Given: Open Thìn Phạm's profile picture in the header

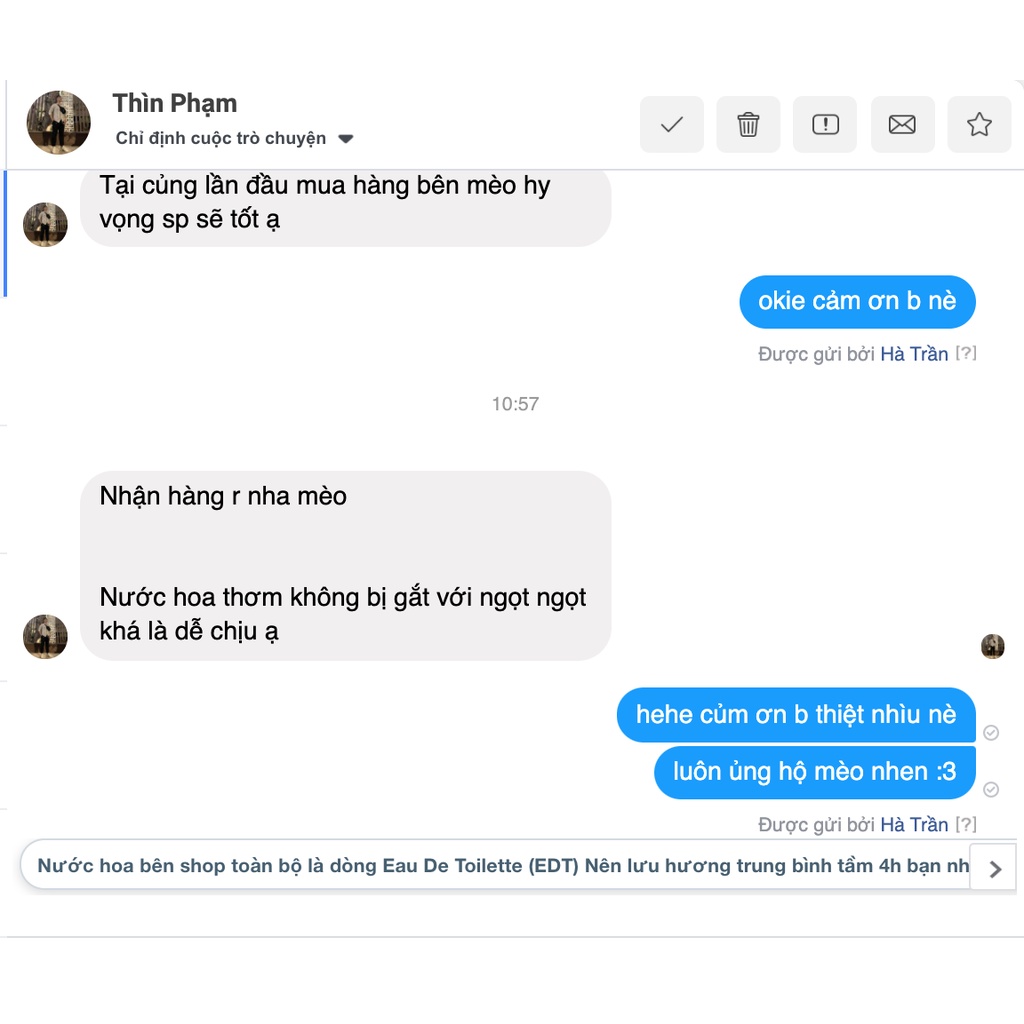Looking at the screenshot, I should (x=58, y=122).
